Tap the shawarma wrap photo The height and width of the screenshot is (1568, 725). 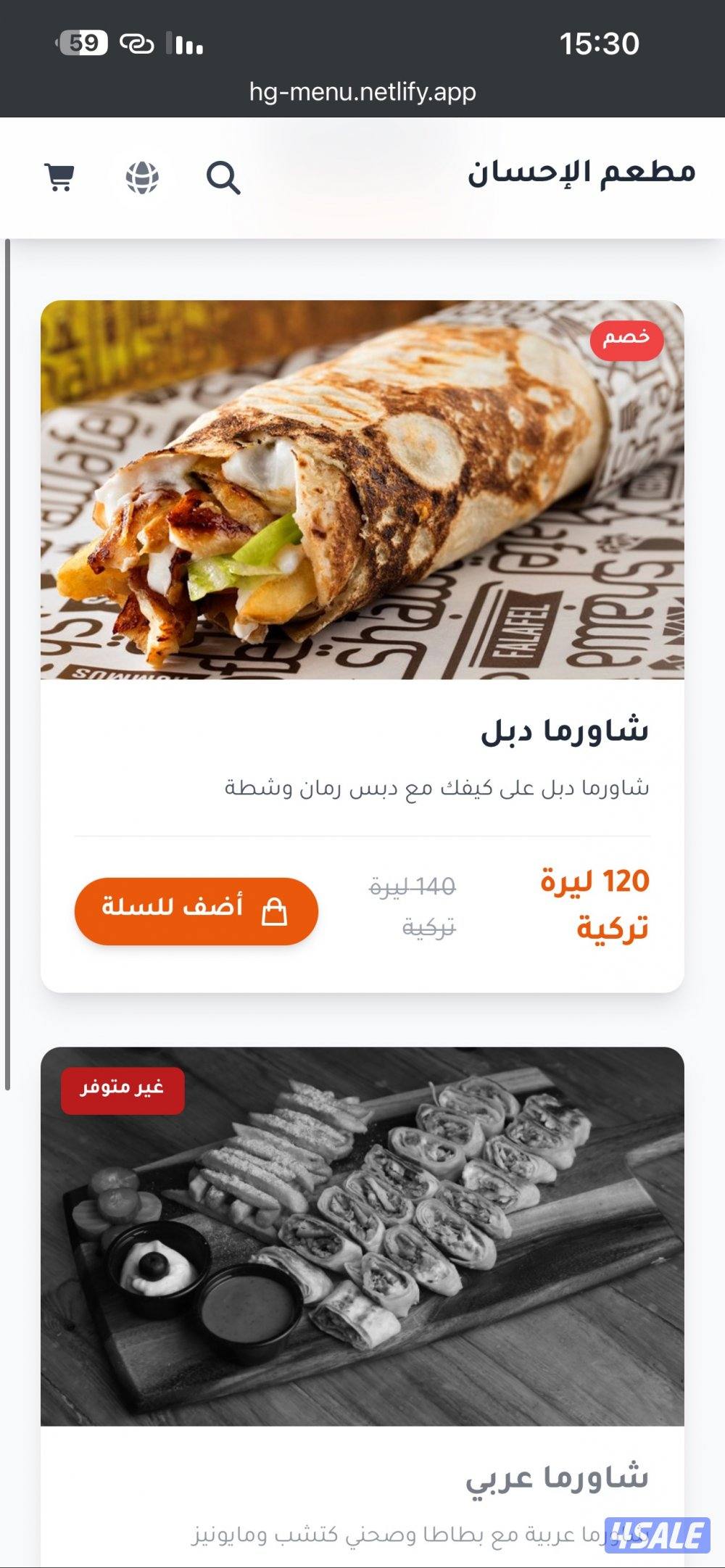pyautogui.click(x=362, y=493)
